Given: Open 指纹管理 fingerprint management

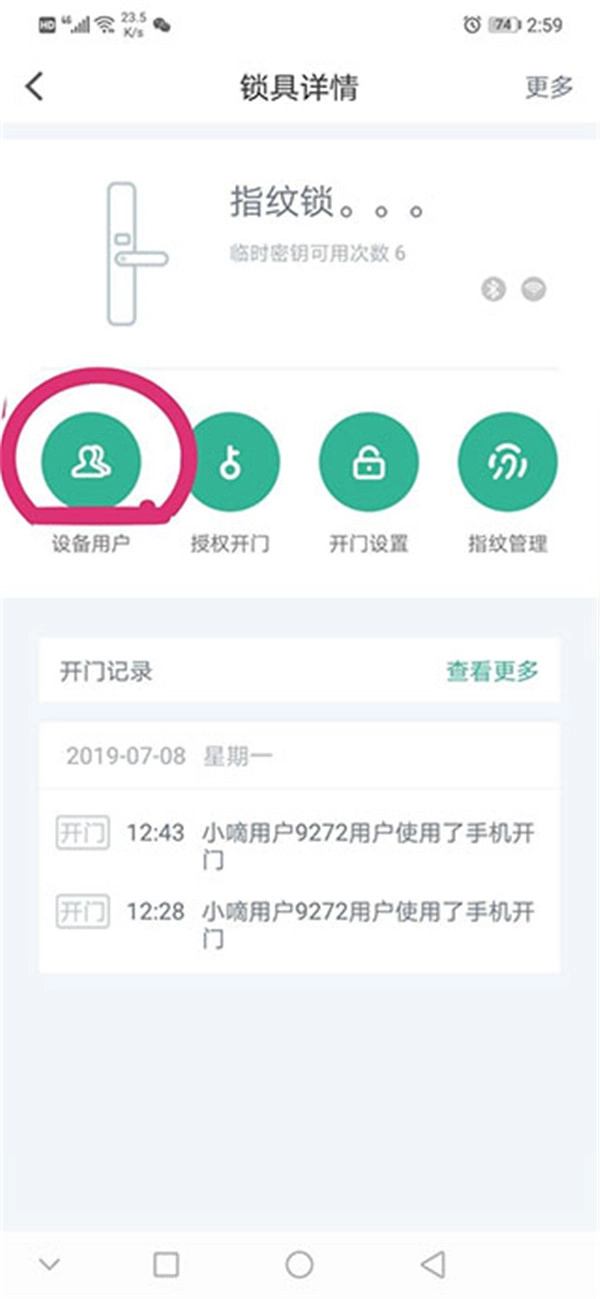Looking at the screenshot, I should (508, 461).
